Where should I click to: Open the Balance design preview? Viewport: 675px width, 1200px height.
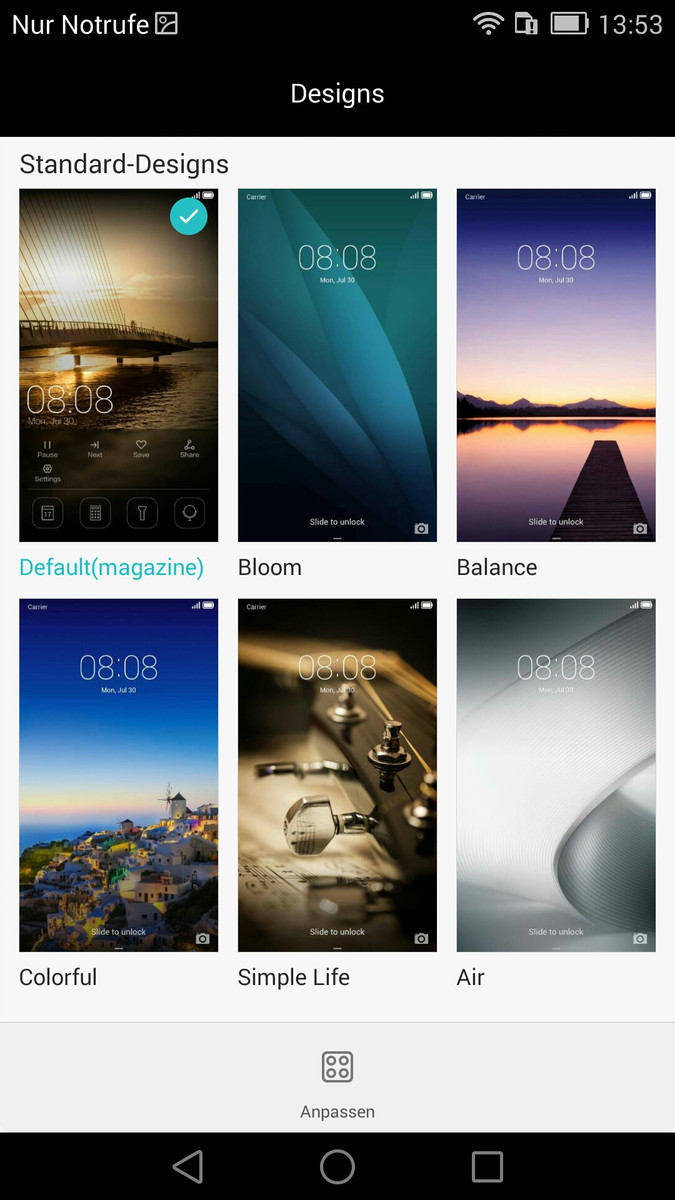(556, 365)
